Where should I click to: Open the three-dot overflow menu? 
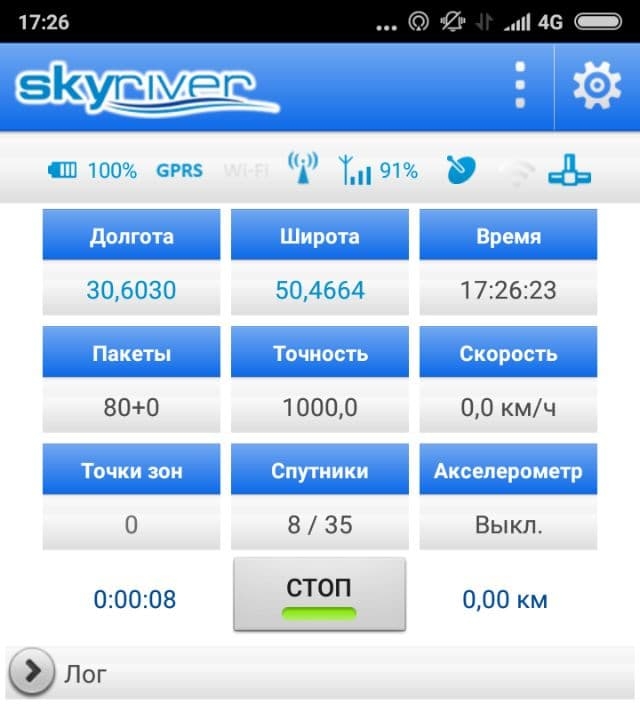click(519, 86)
